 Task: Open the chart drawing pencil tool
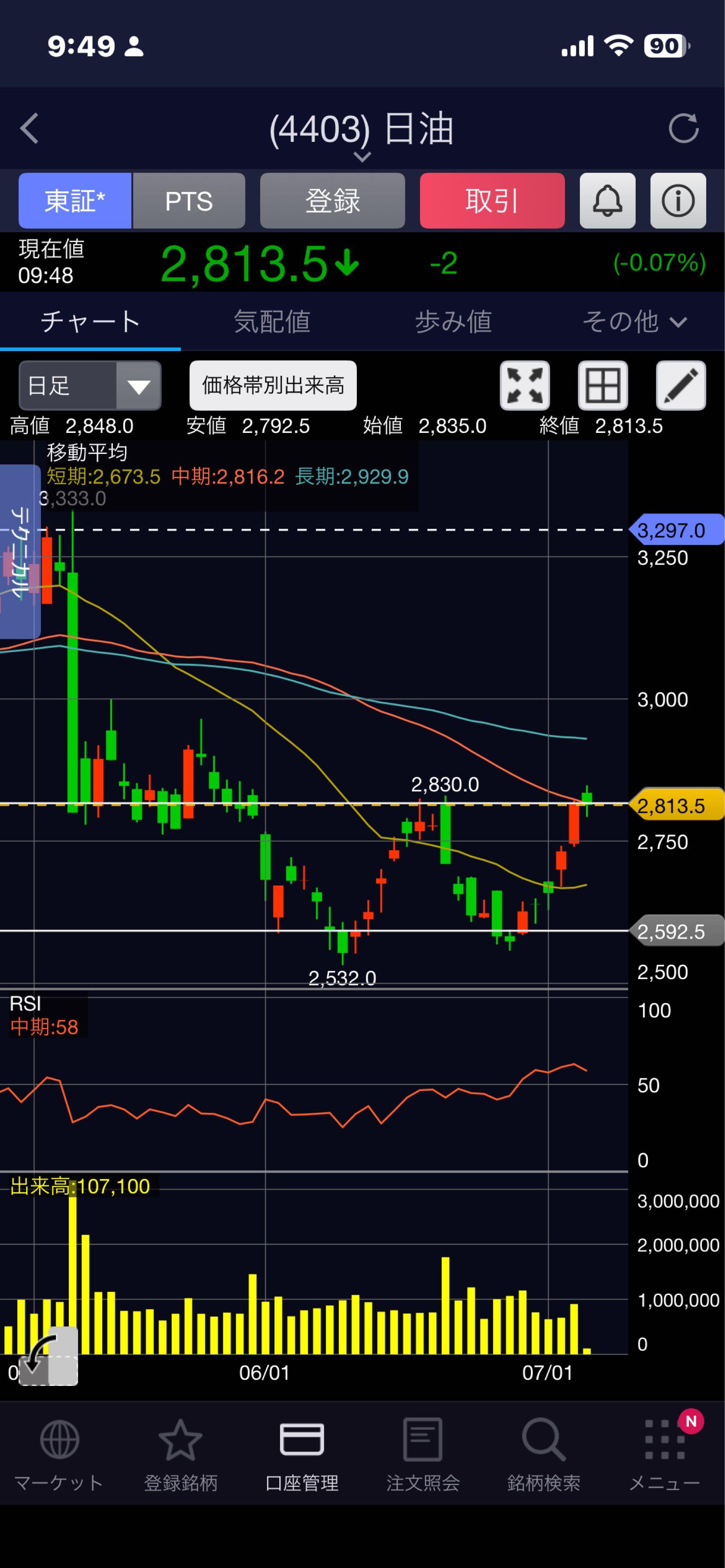coord(681,385)
